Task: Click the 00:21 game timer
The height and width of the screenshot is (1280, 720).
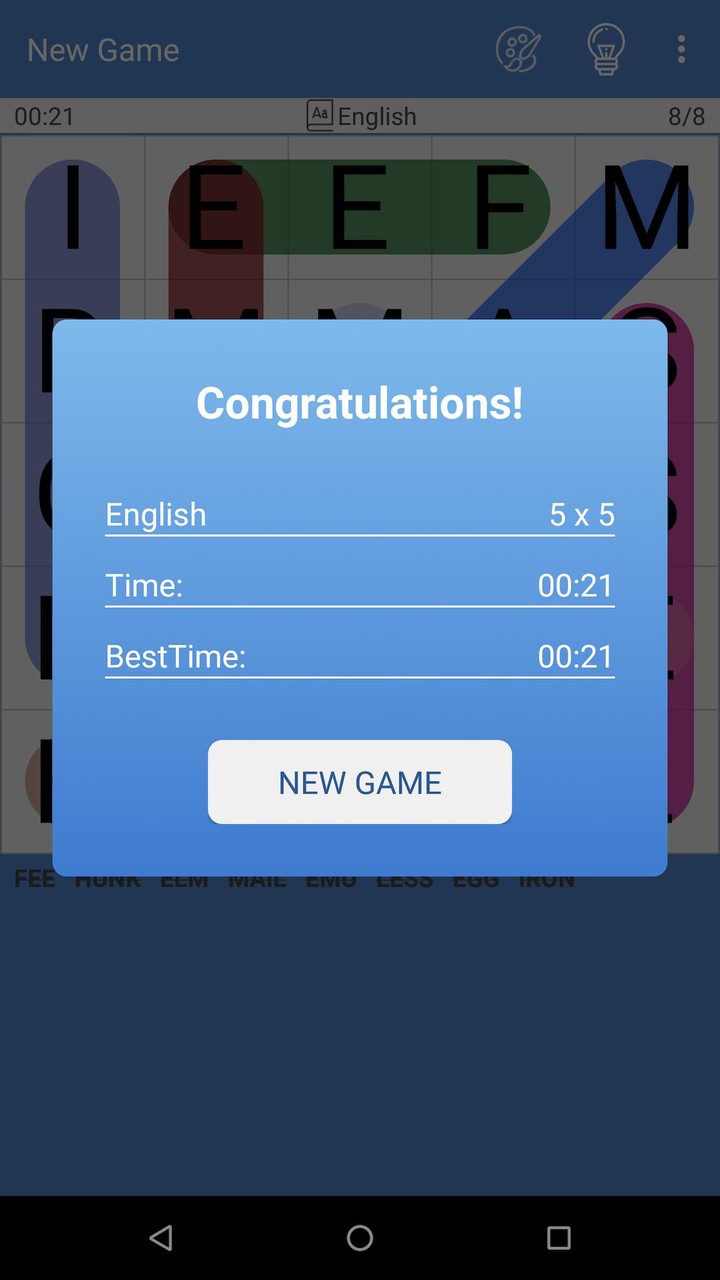Action: 42,116
